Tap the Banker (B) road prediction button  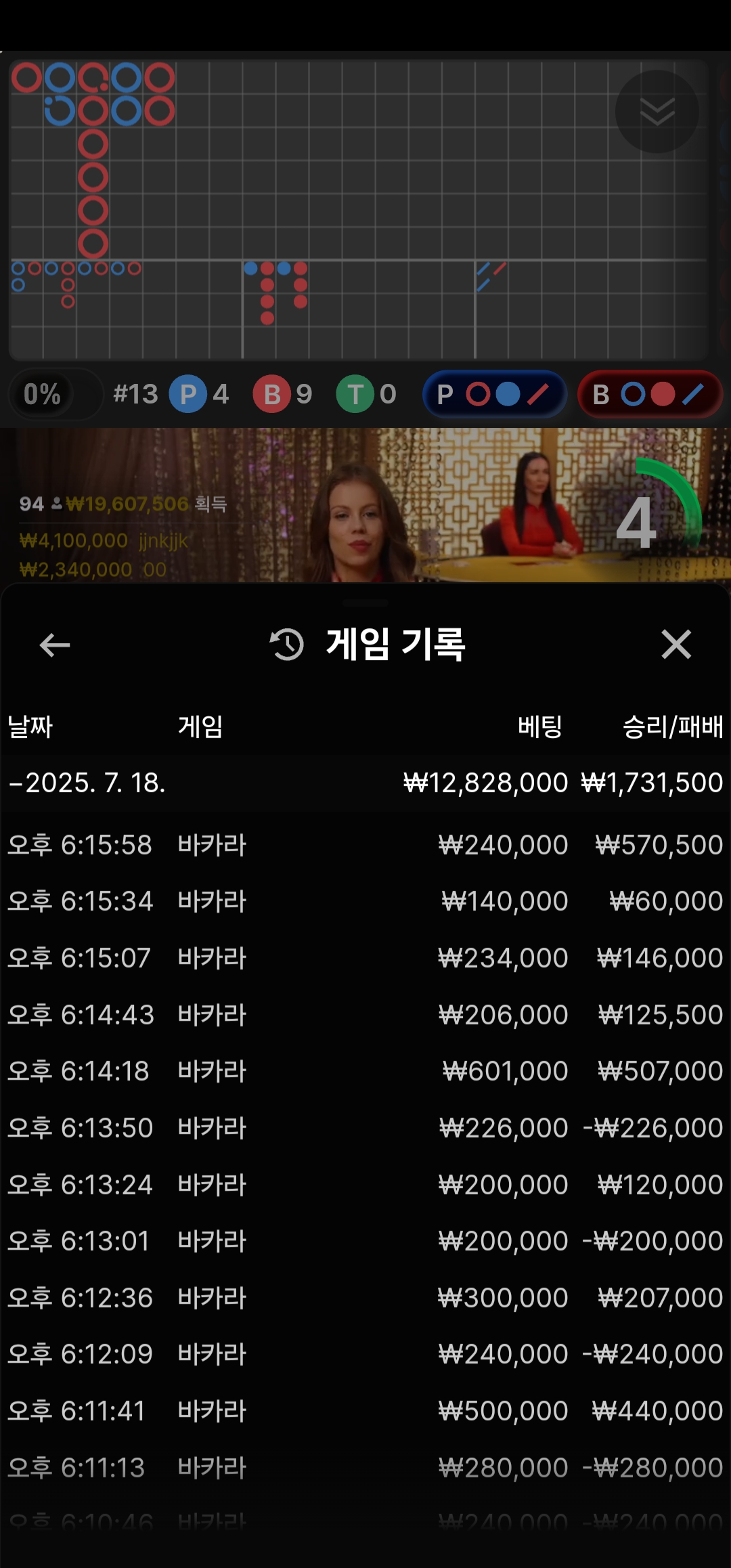pyautogui.click(x=650, y=394)
